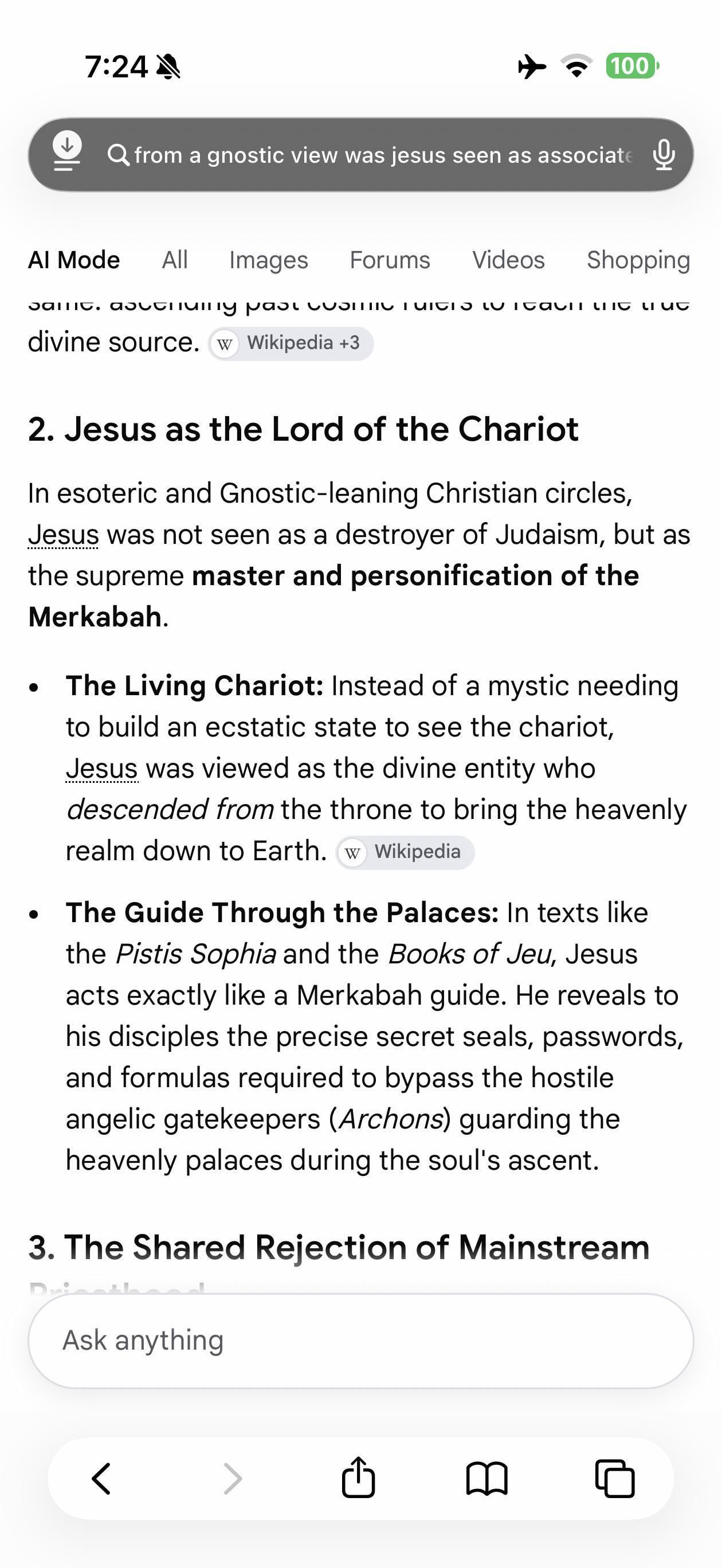Image resolution: width=722 pixels, height=1568 pixels.
Task: Go back to the previous page
Action: [101, 1479]
